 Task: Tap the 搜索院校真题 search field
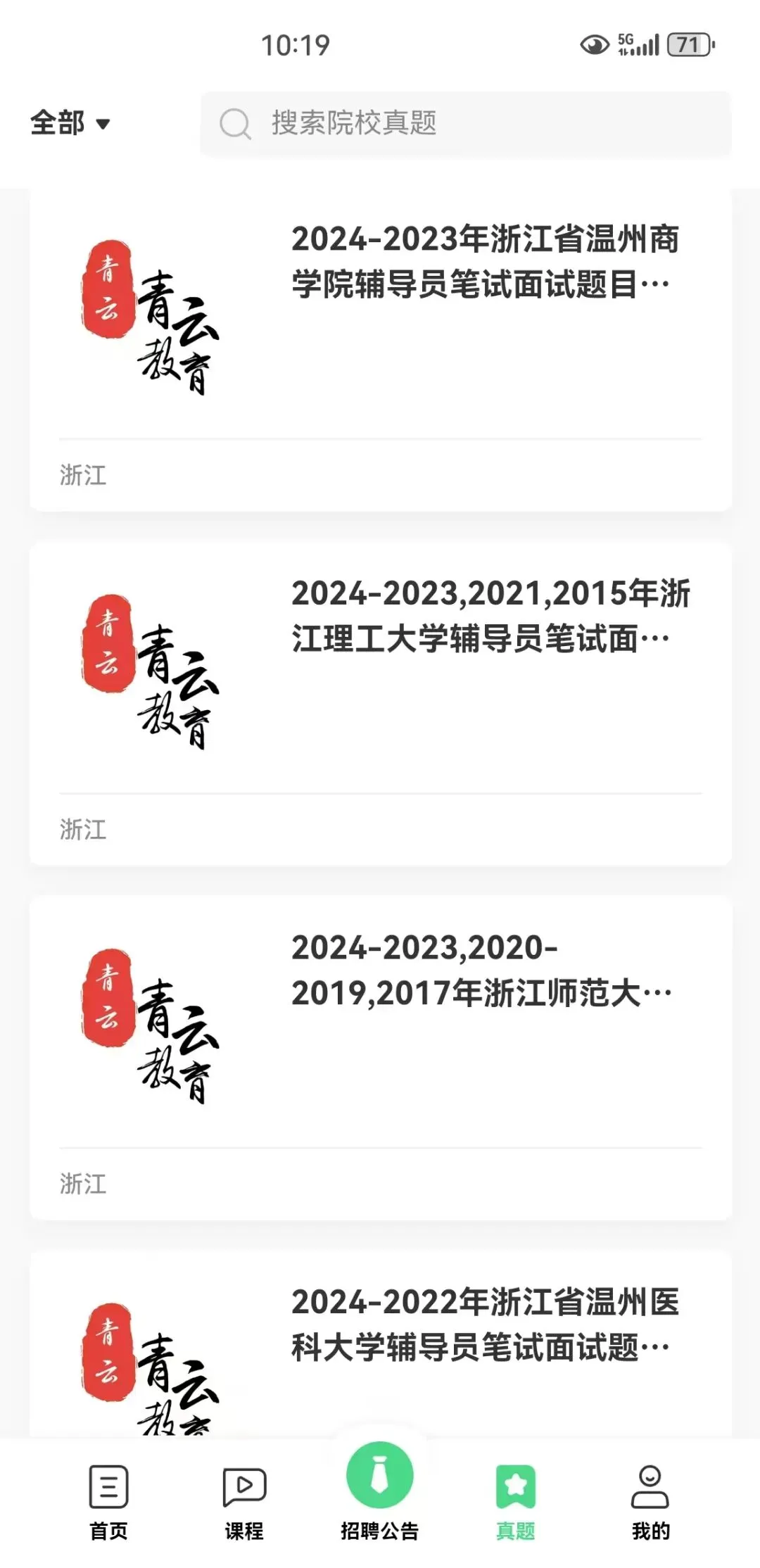pyautogui.click(x=464, y=124)
